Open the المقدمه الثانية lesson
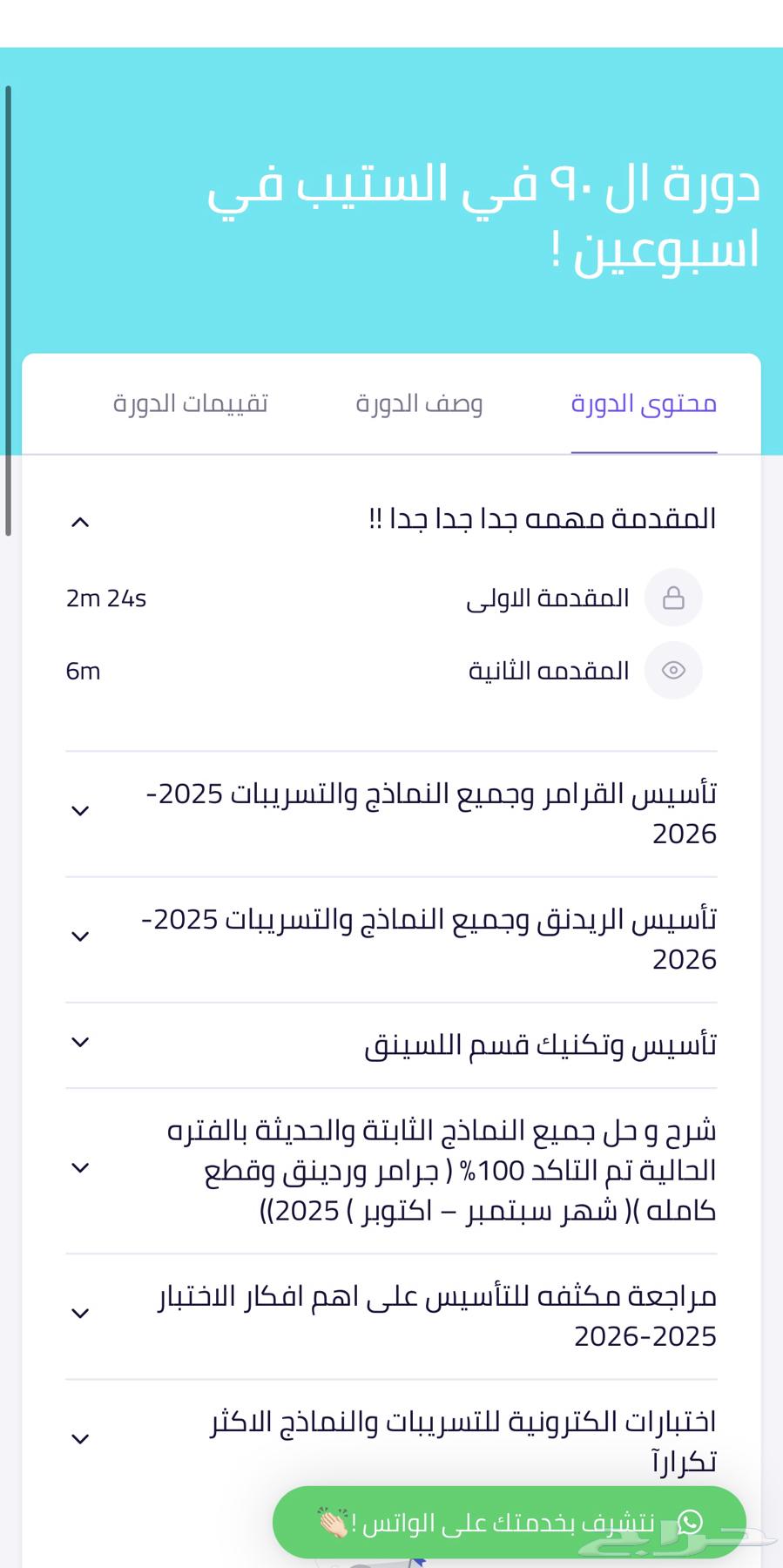Image resolution: width=783 pixels, height=1568 pixels. [x=549, y=671]
